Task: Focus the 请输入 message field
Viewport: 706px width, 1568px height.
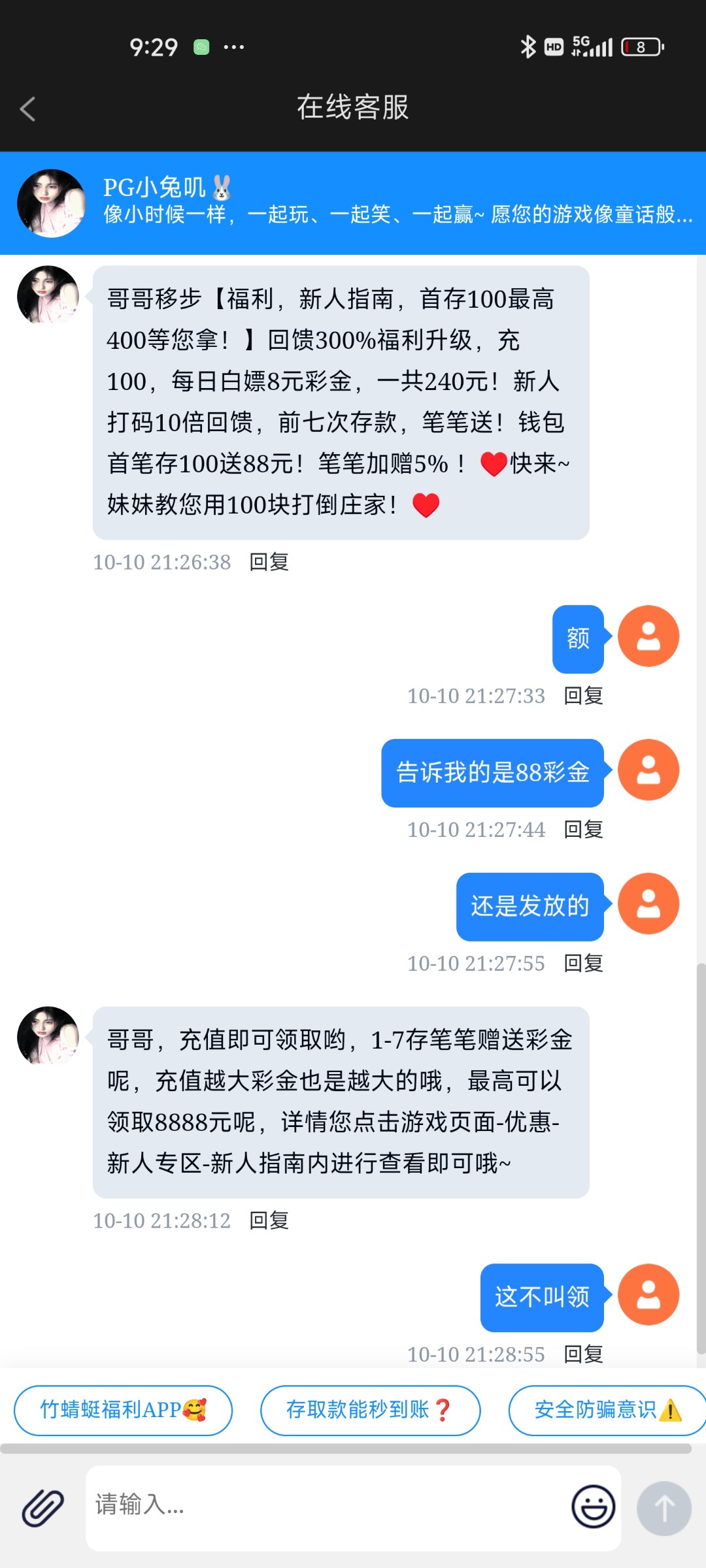Action: tap(327, 1507)
